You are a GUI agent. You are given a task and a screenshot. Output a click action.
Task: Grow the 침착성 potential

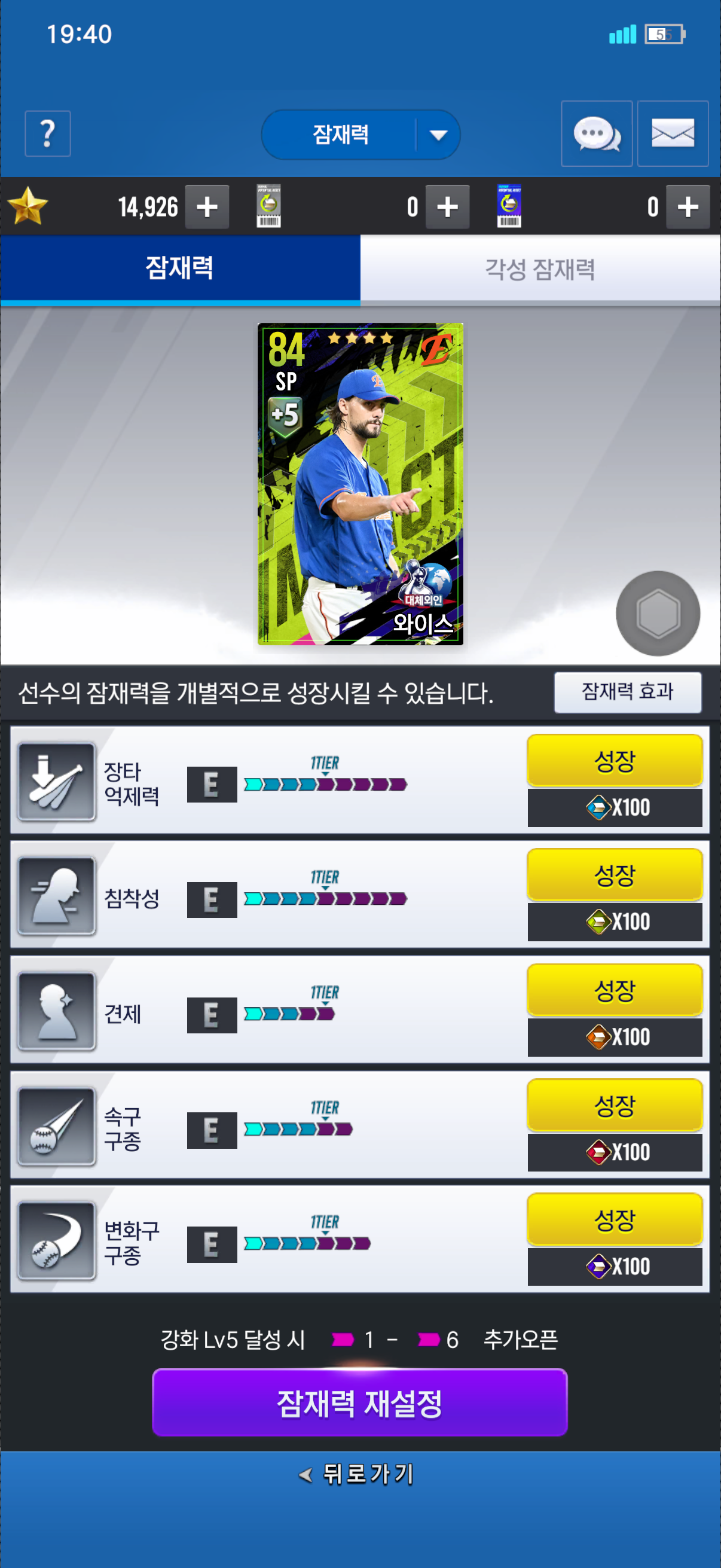pyautogui.click(x=615, y=875)
